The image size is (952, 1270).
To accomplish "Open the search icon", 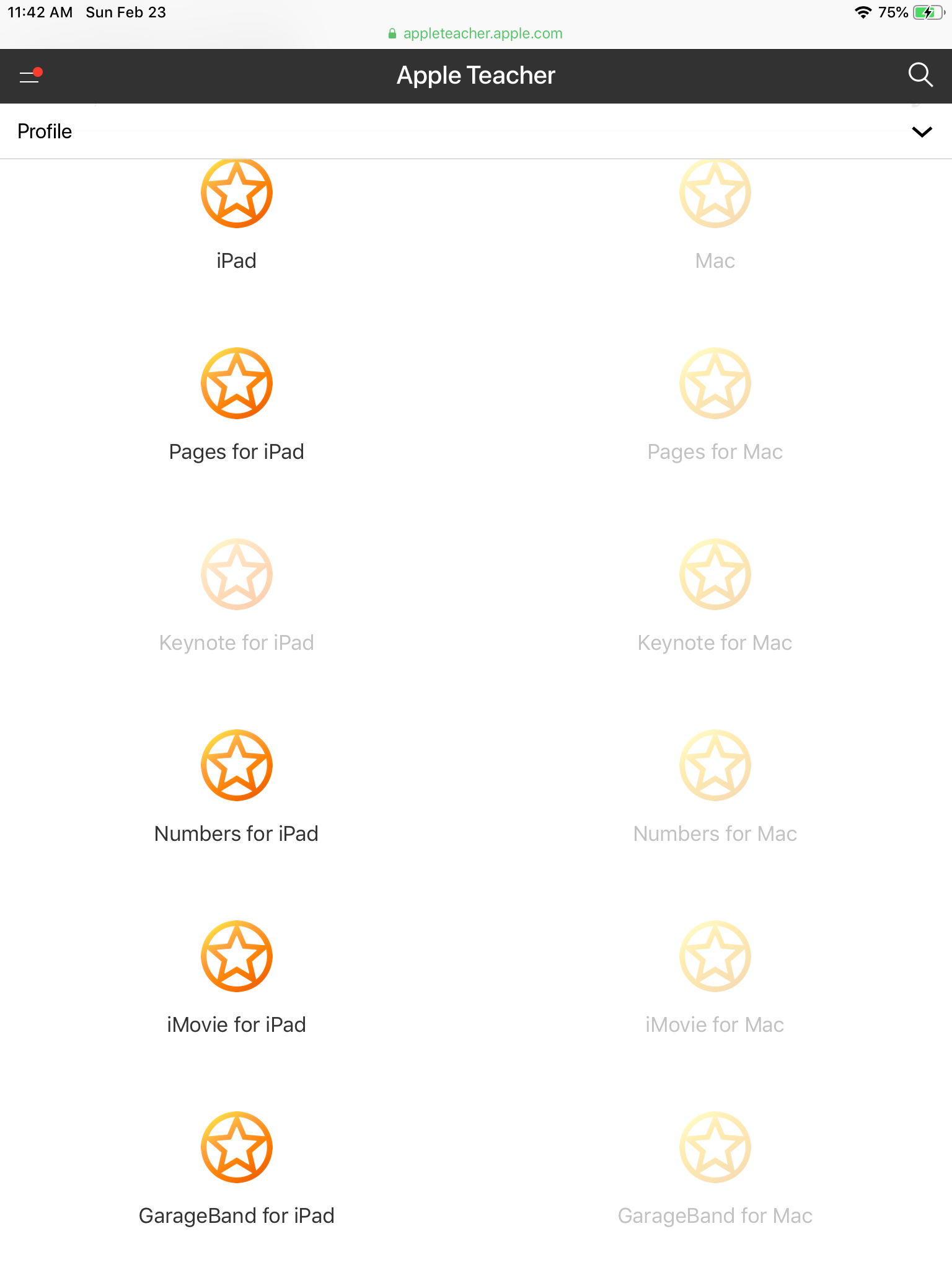I will (x=920, y=75).
